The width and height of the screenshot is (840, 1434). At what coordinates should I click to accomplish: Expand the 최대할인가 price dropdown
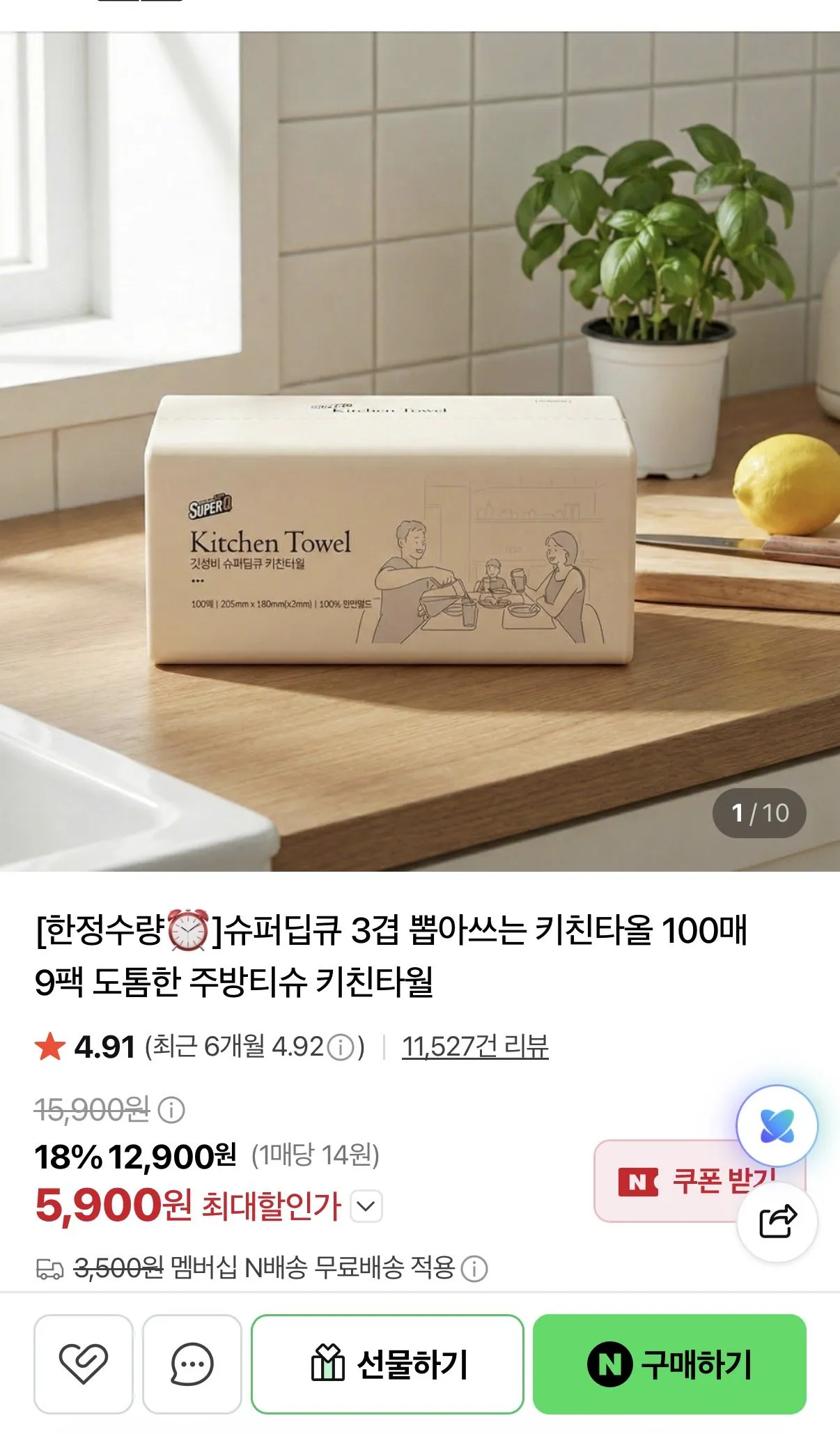click(x=366, y=1206)
